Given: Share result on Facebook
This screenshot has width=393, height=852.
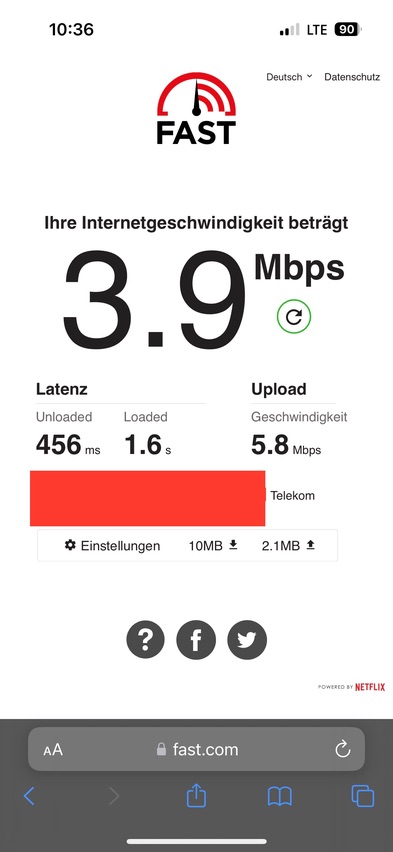Looking at the screenshot, I should [196, 640].
